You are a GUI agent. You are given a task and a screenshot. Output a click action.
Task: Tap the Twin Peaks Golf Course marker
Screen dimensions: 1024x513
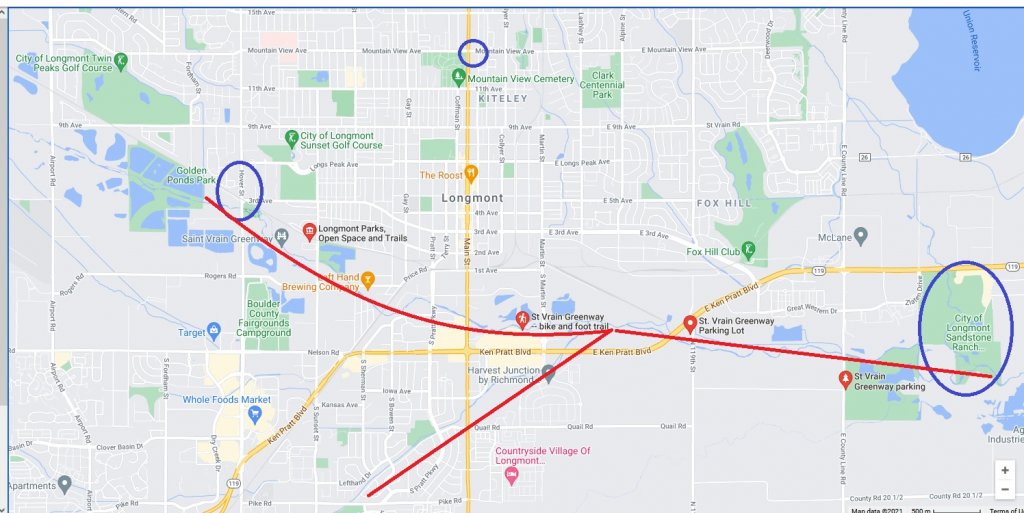coord(120,60)
